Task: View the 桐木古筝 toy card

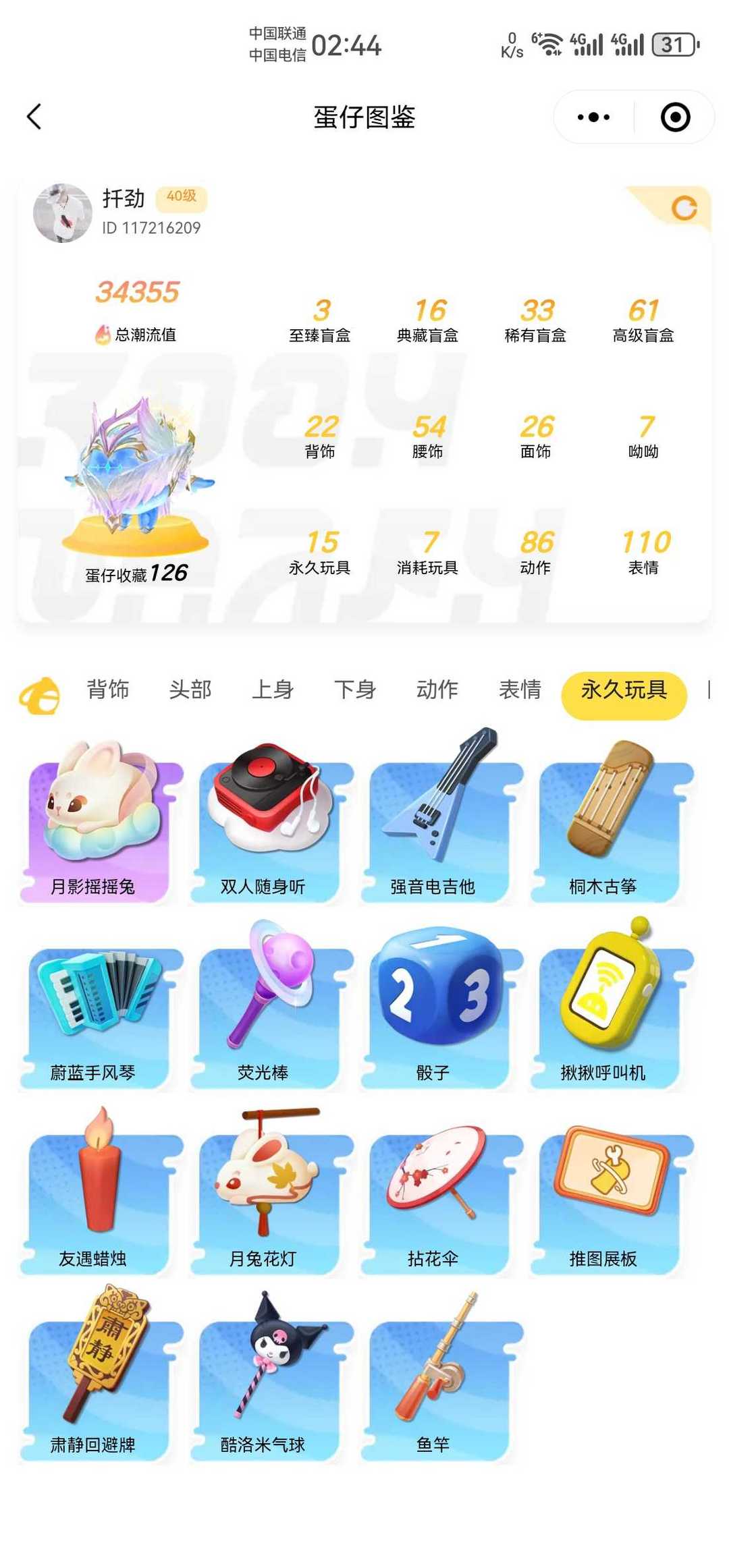Action: tap(612, 824)
